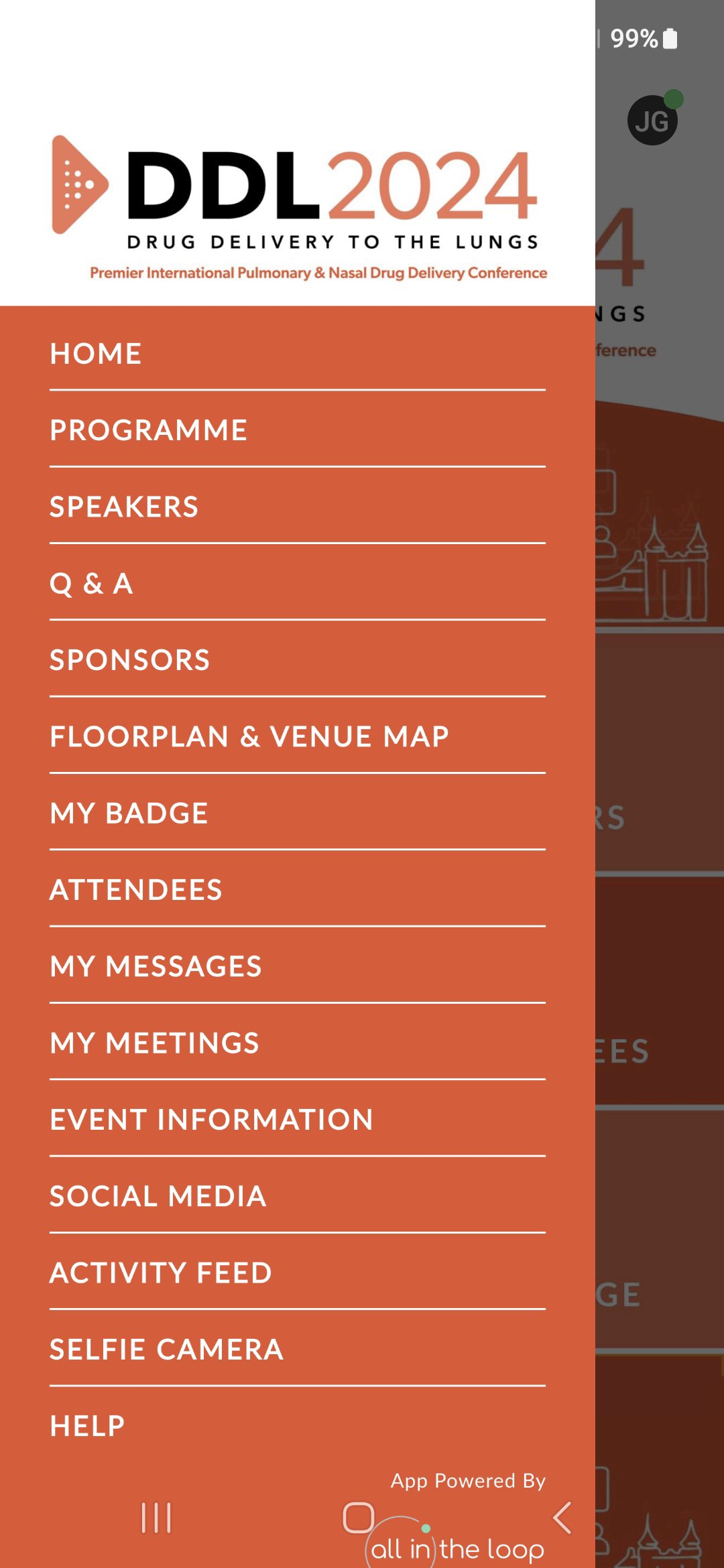This screenshot has height=1568, width=724.
Task: Open My Messages
Action: (x=298, y=966)
